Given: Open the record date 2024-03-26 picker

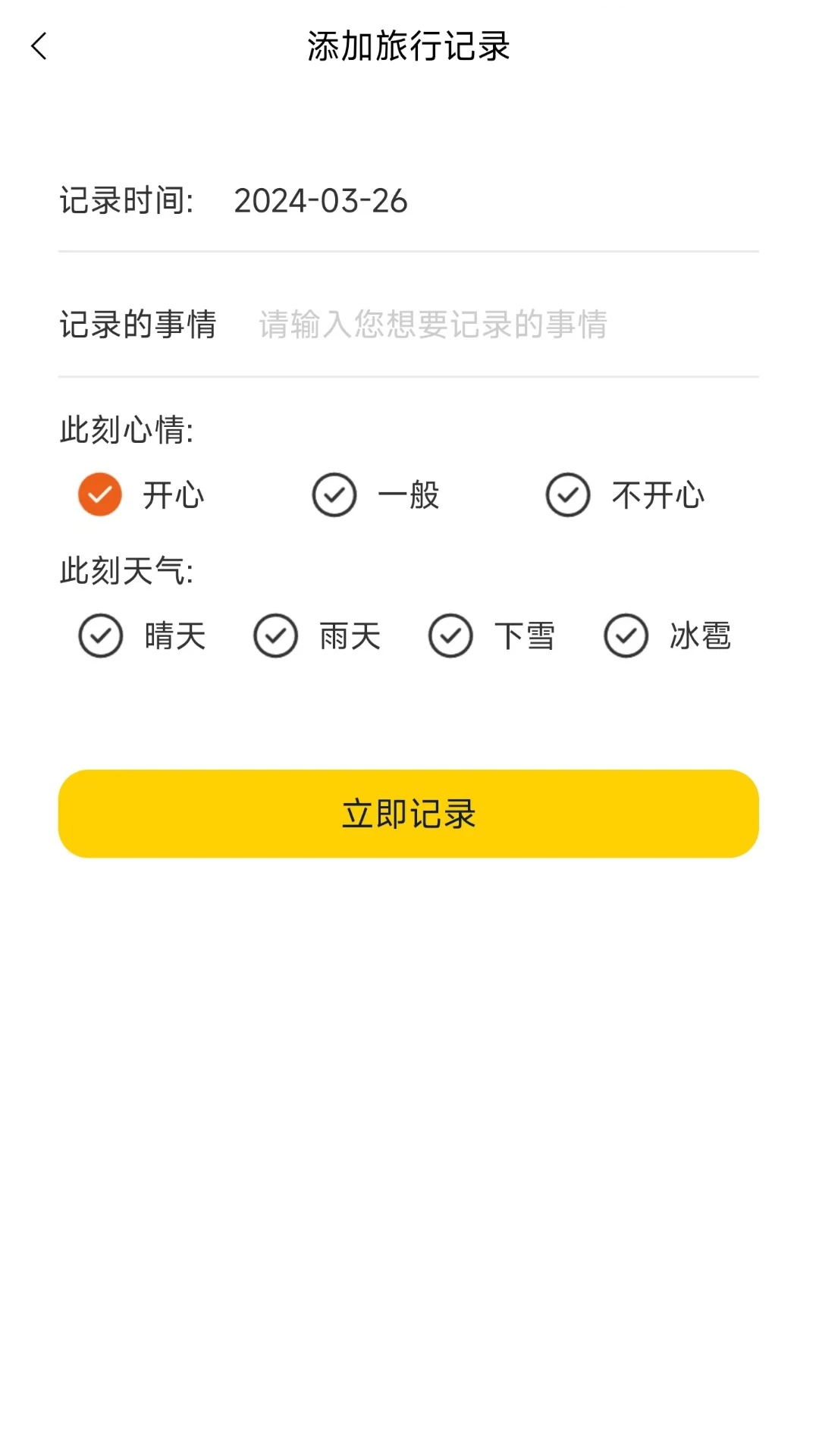Looking at the screenshot, I should (x=322, y=201).
